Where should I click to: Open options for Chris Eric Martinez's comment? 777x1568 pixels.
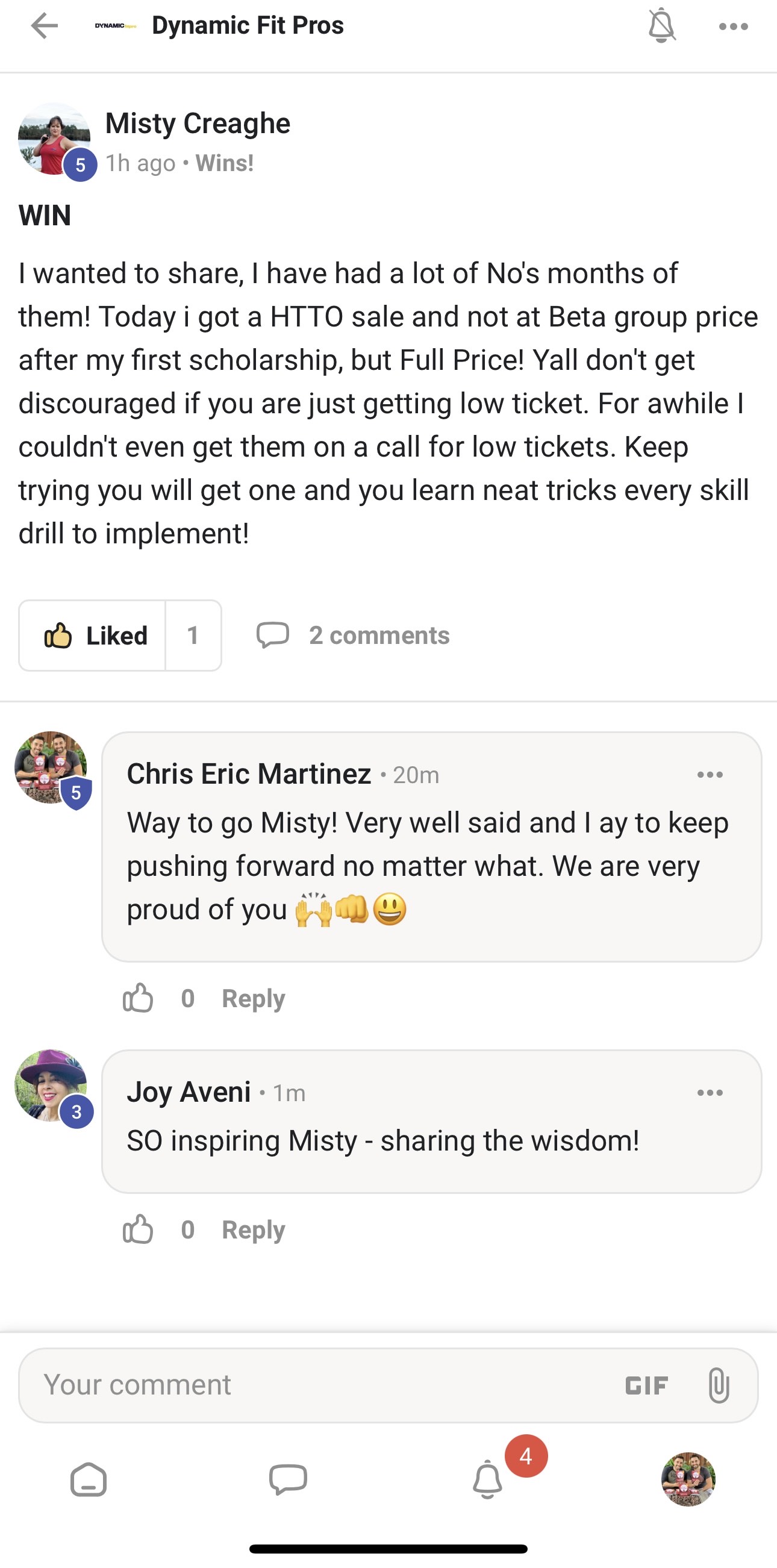pos(710,775)
